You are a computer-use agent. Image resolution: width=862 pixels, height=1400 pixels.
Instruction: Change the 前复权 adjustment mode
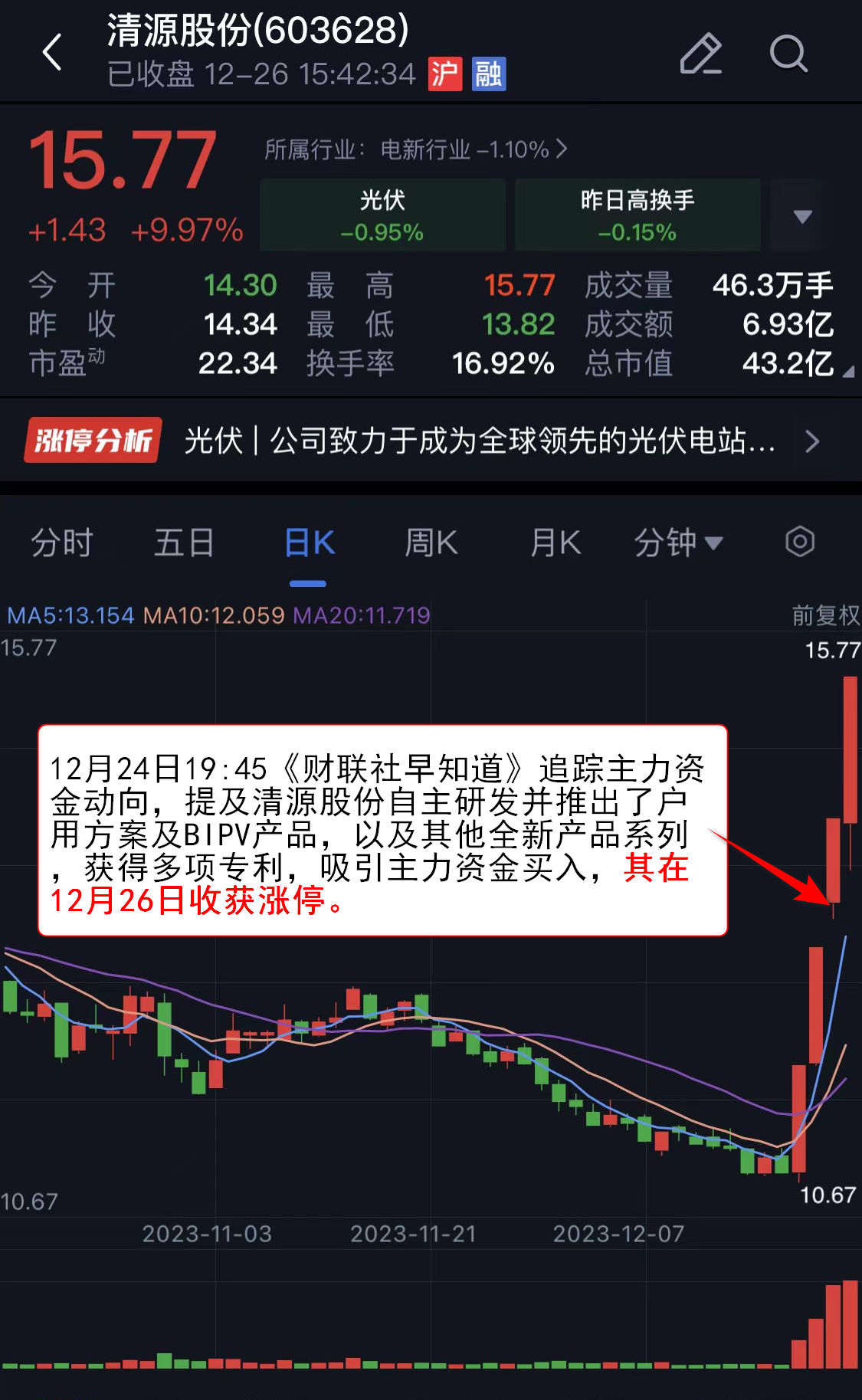pyautogui.click(x=824, y=615)
